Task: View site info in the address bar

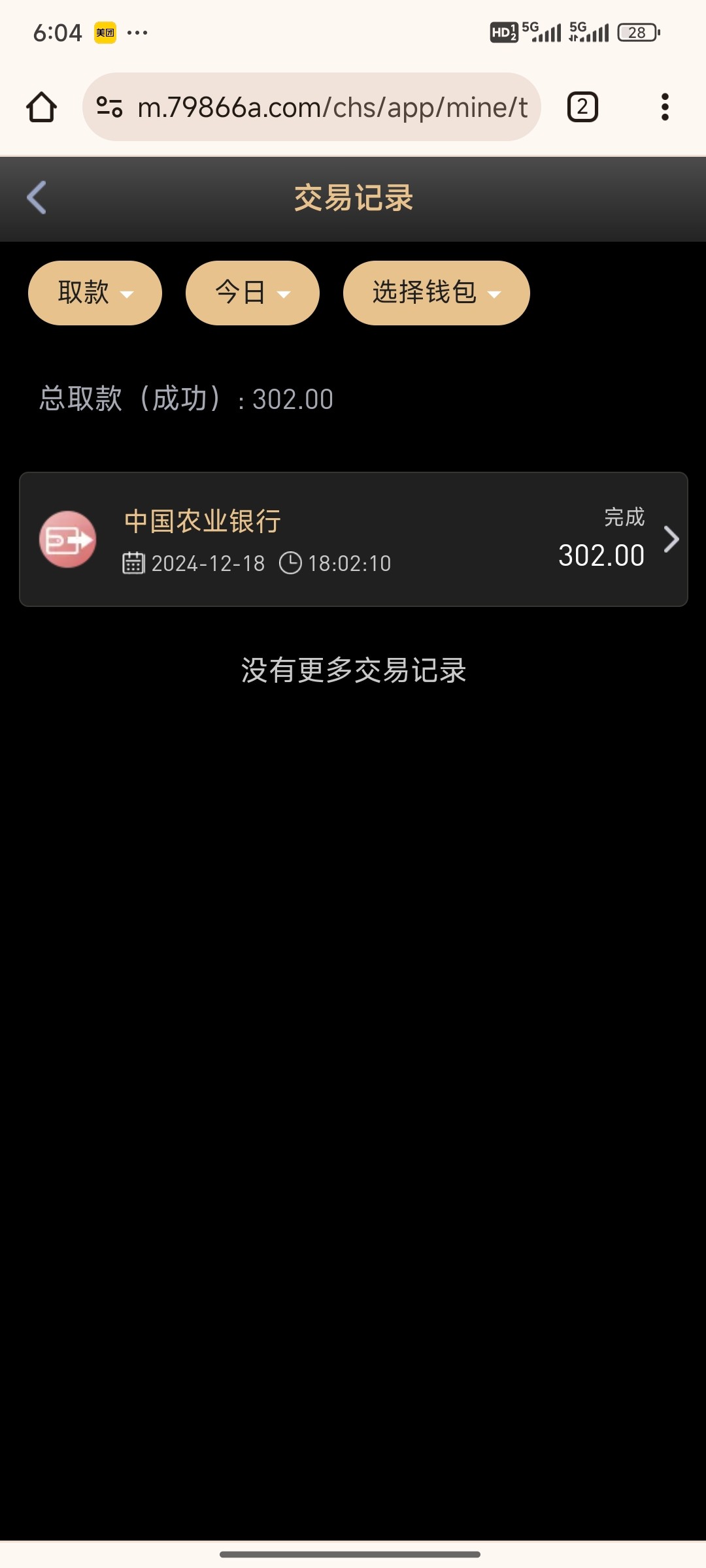Action: 109,107
